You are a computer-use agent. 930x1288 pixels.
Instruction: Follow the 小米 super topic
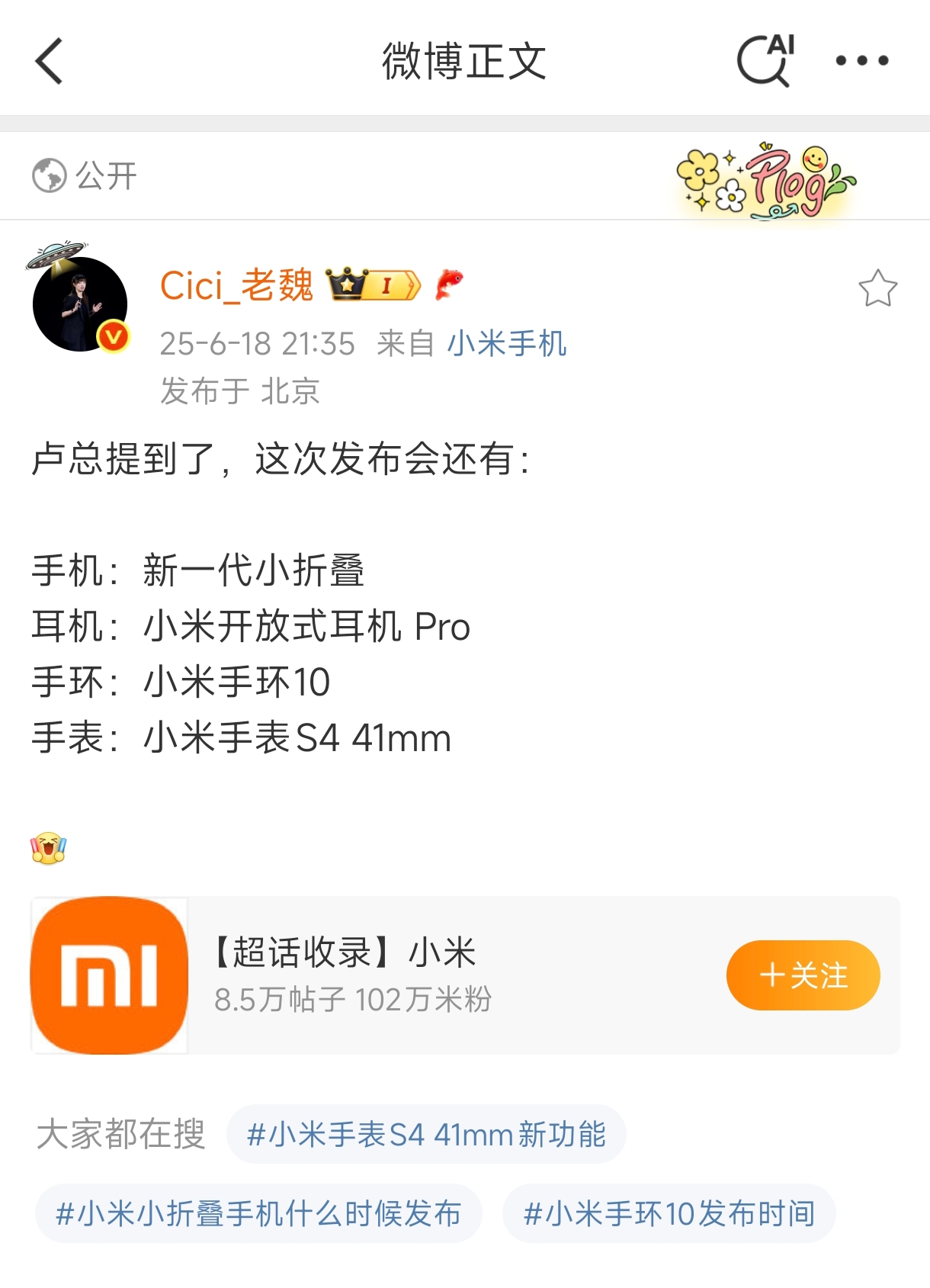click(x=803, y=975)
